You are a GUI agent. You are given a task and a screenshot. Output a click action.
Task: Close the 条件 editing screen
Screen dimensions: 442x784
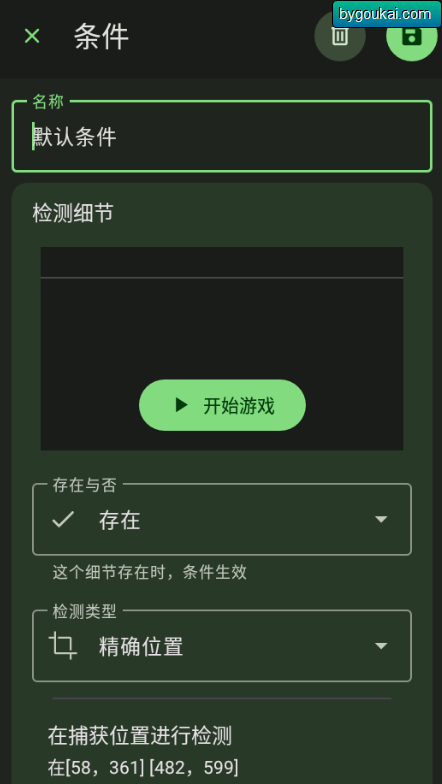tap(32, 36)
